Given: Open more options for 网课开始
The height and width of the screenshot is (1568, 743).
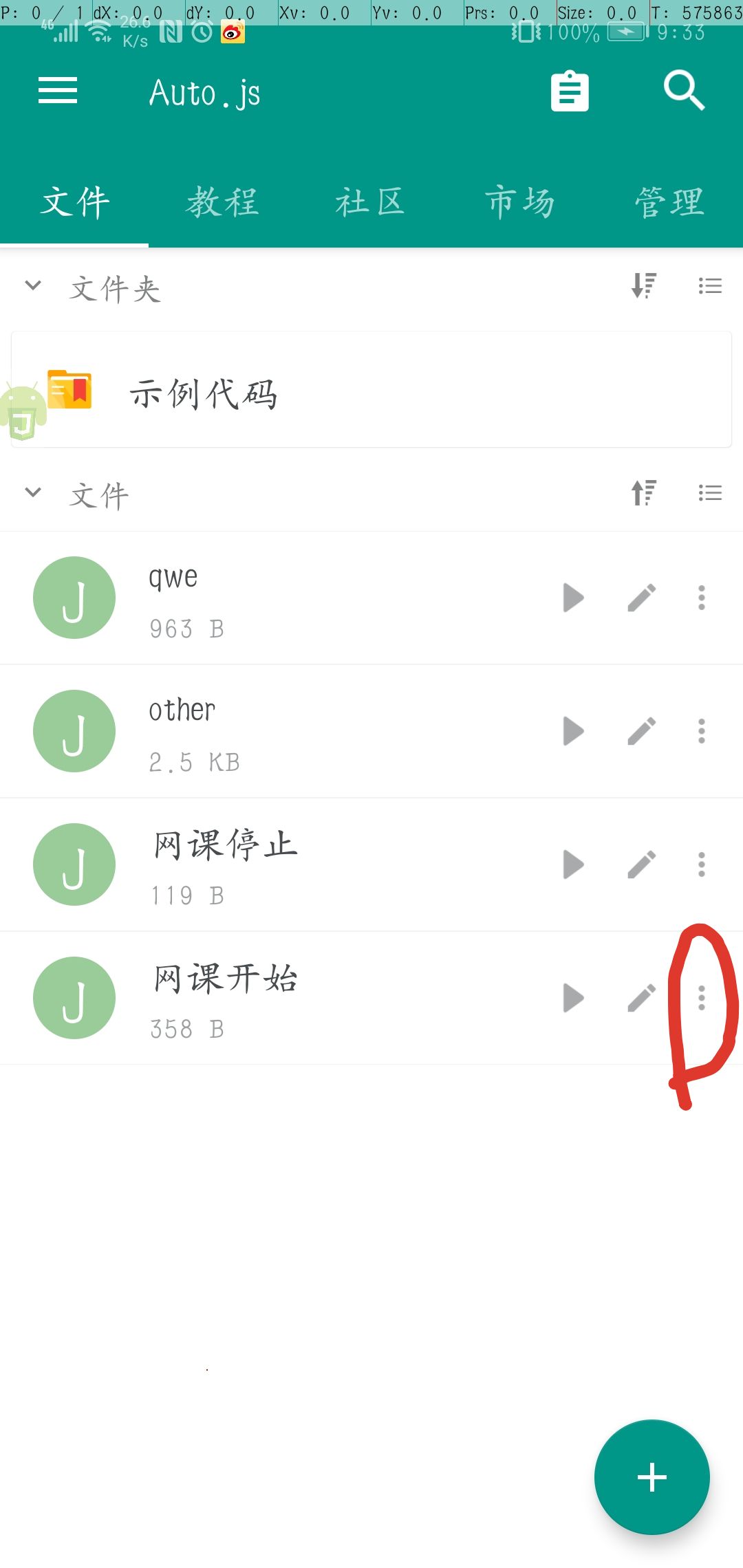Looking at the screenshot, I should point(702,998).
